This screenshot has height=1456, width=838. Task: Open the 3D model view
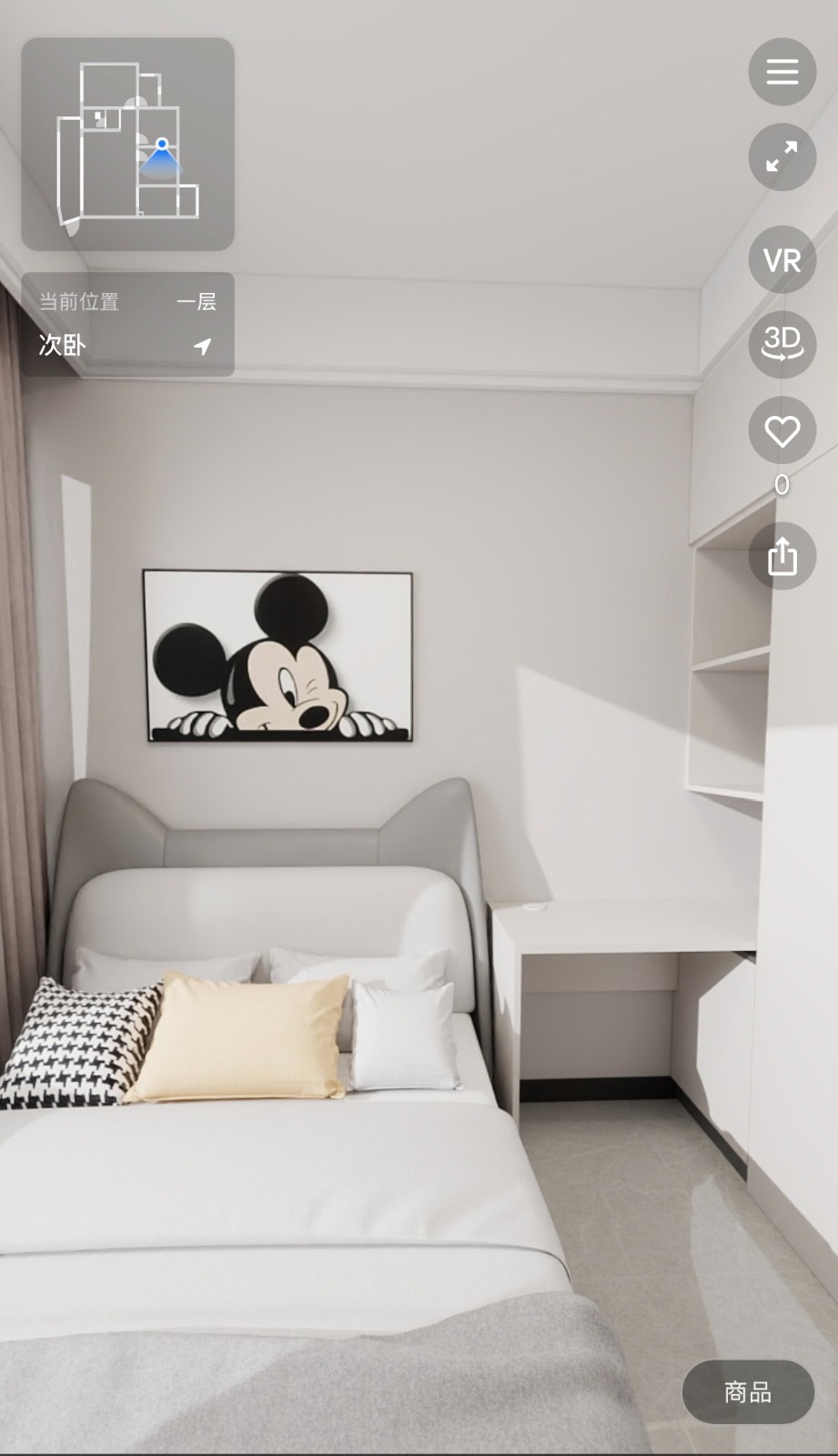(782, 344)
